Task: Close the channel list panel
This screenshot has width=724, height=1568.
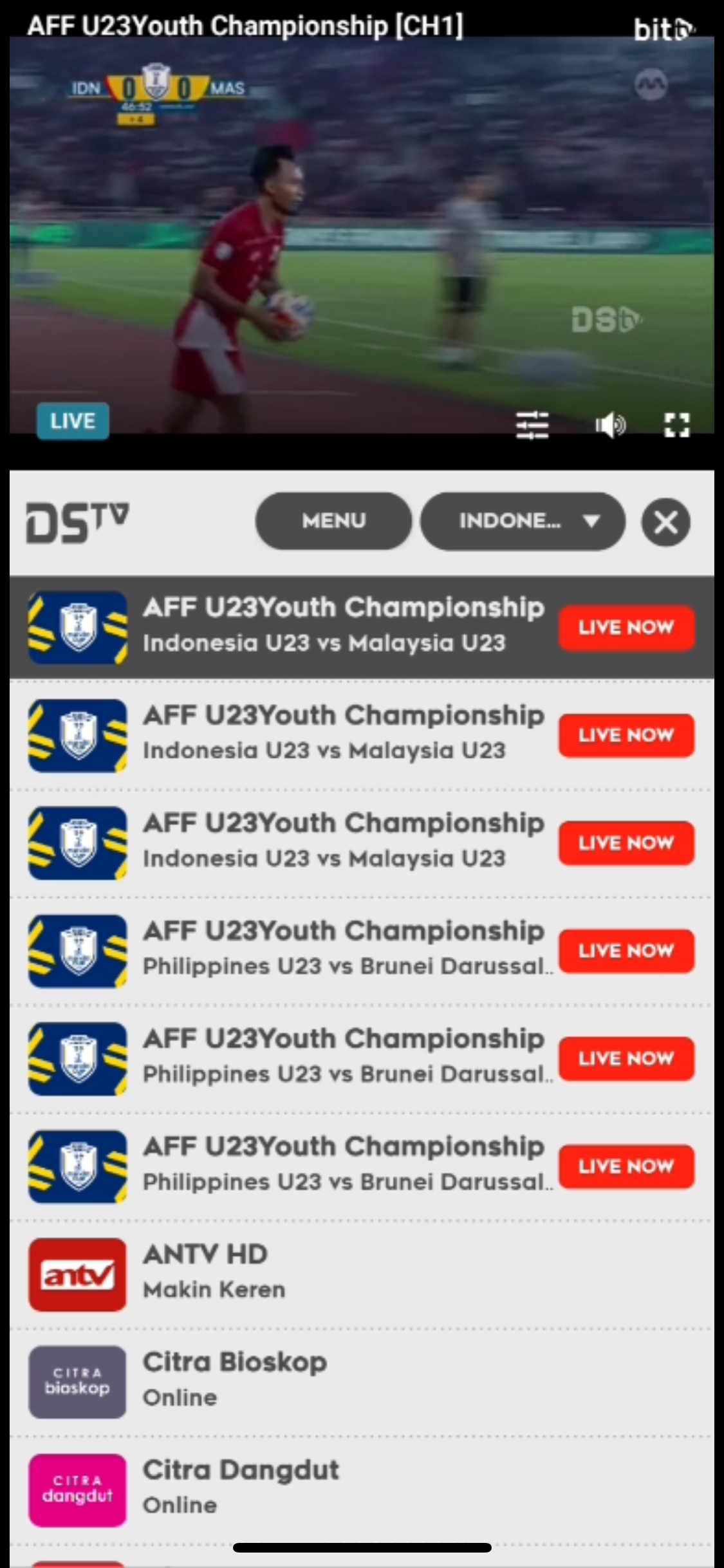Action: [665, 522]
